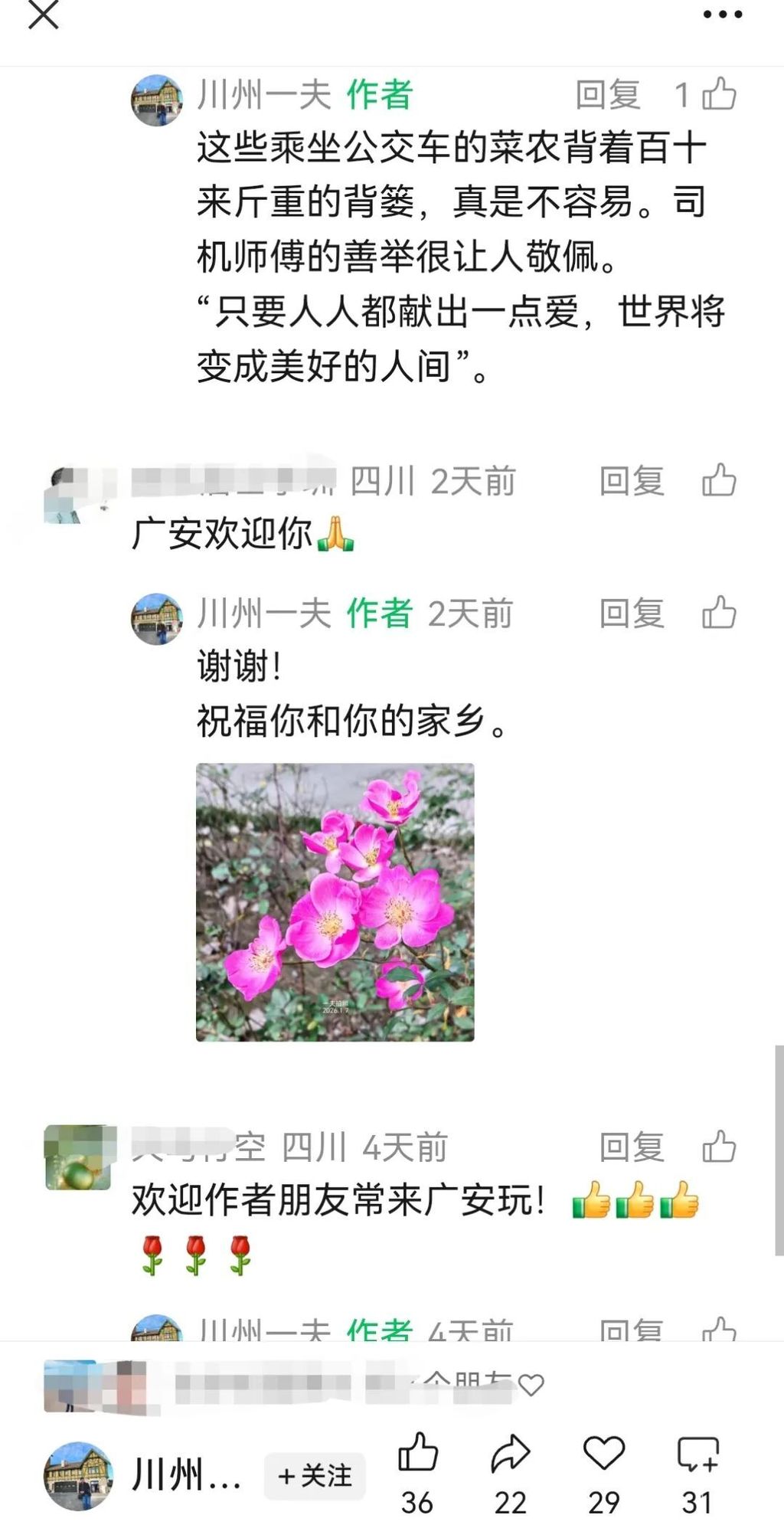Open the three-dot overflow menu
This screenshot has height=1538, width=784.
pyautogui.click(x=722, y=15)
